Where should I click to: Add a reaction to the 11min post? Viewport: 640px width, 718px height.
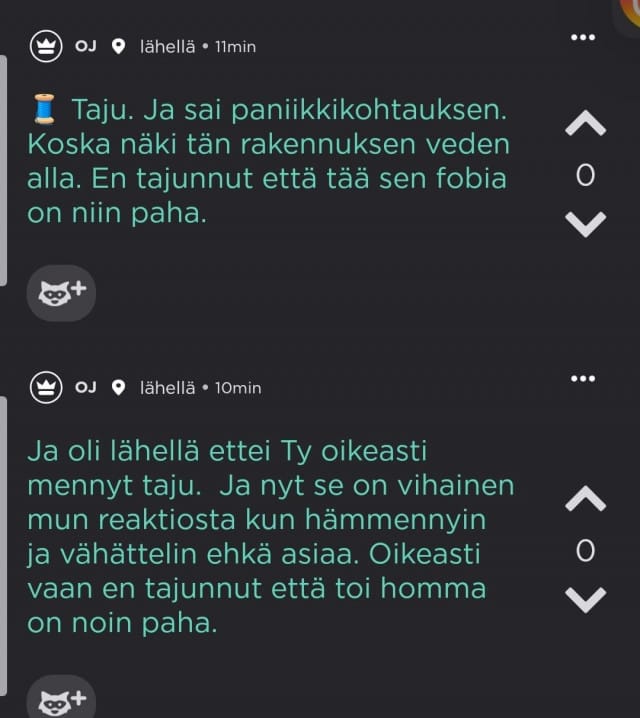pos(62,293)
